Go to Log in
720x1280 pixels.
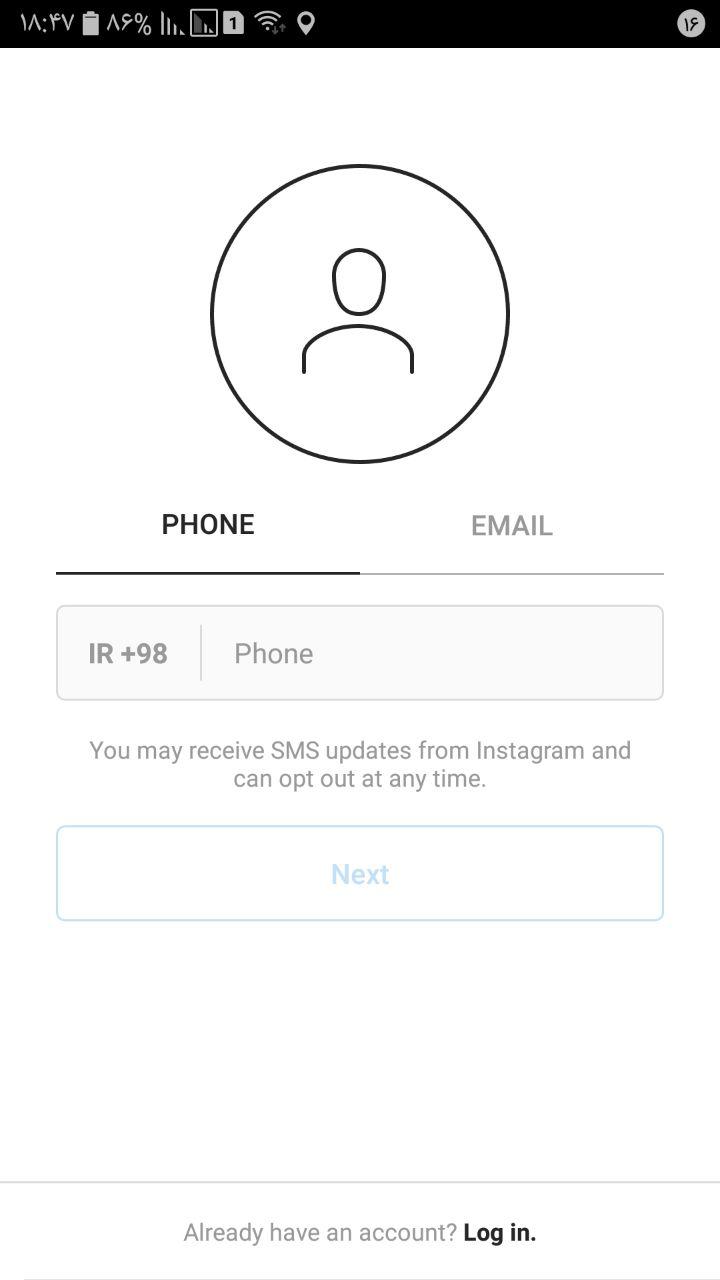click(x=499, y=1233)
